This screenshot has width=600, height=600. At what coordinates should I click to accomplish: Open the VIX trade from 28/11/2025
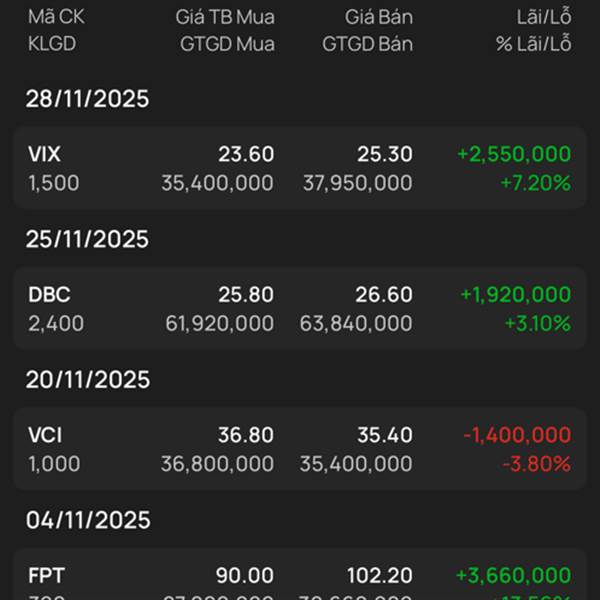[300, 168]
